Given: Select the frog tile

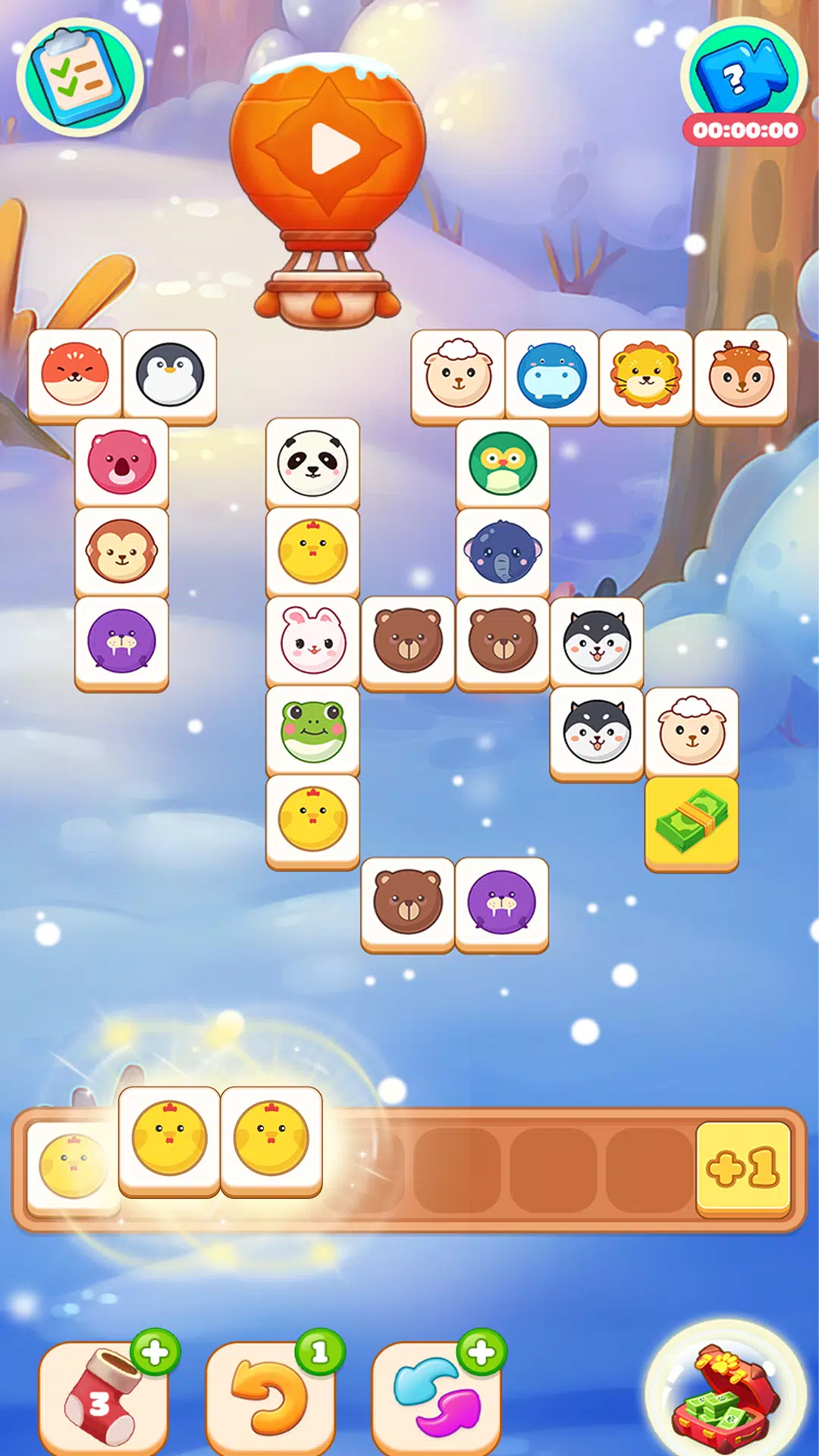Looking at the screenshot, I should [312, 732].
